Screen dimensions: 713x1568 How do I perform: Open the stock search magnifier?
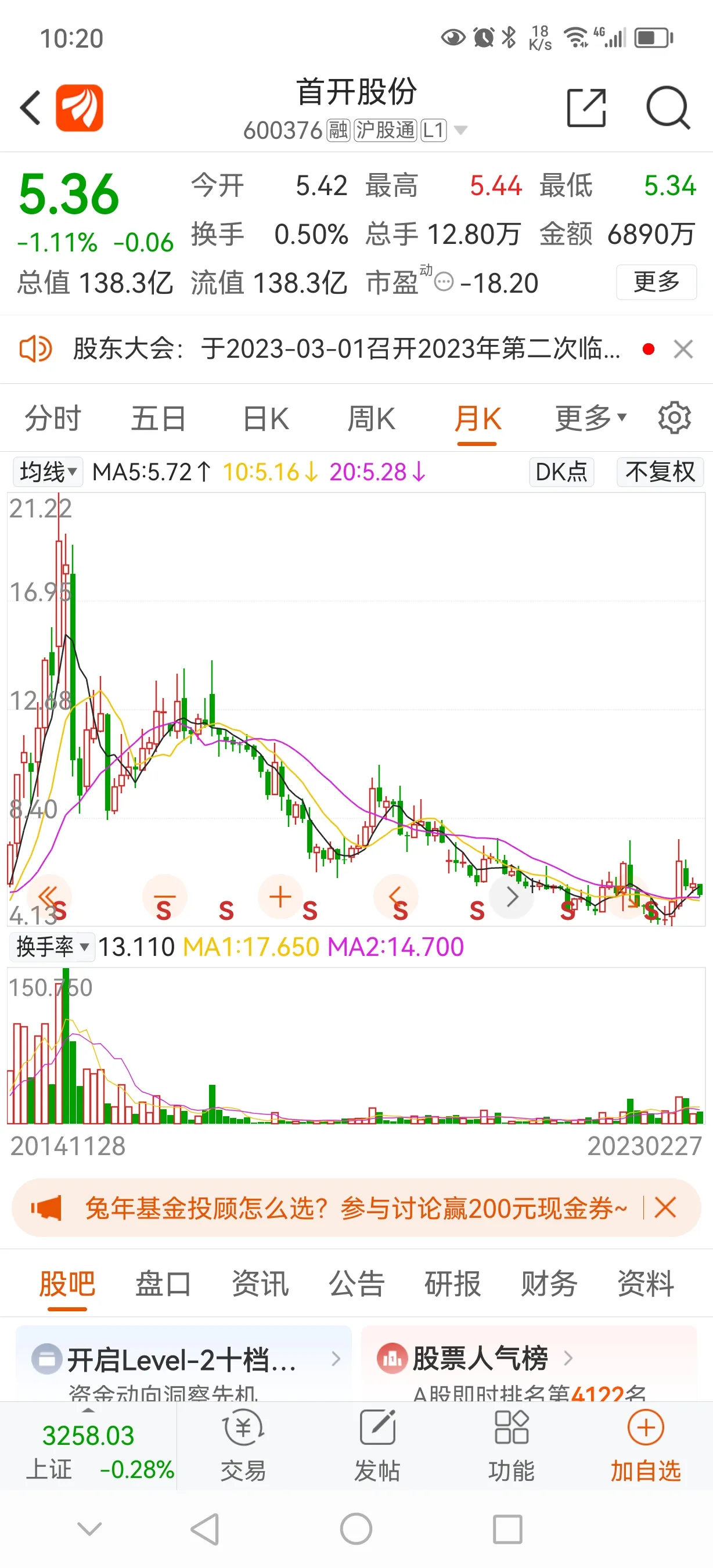[x=668, y=108]
